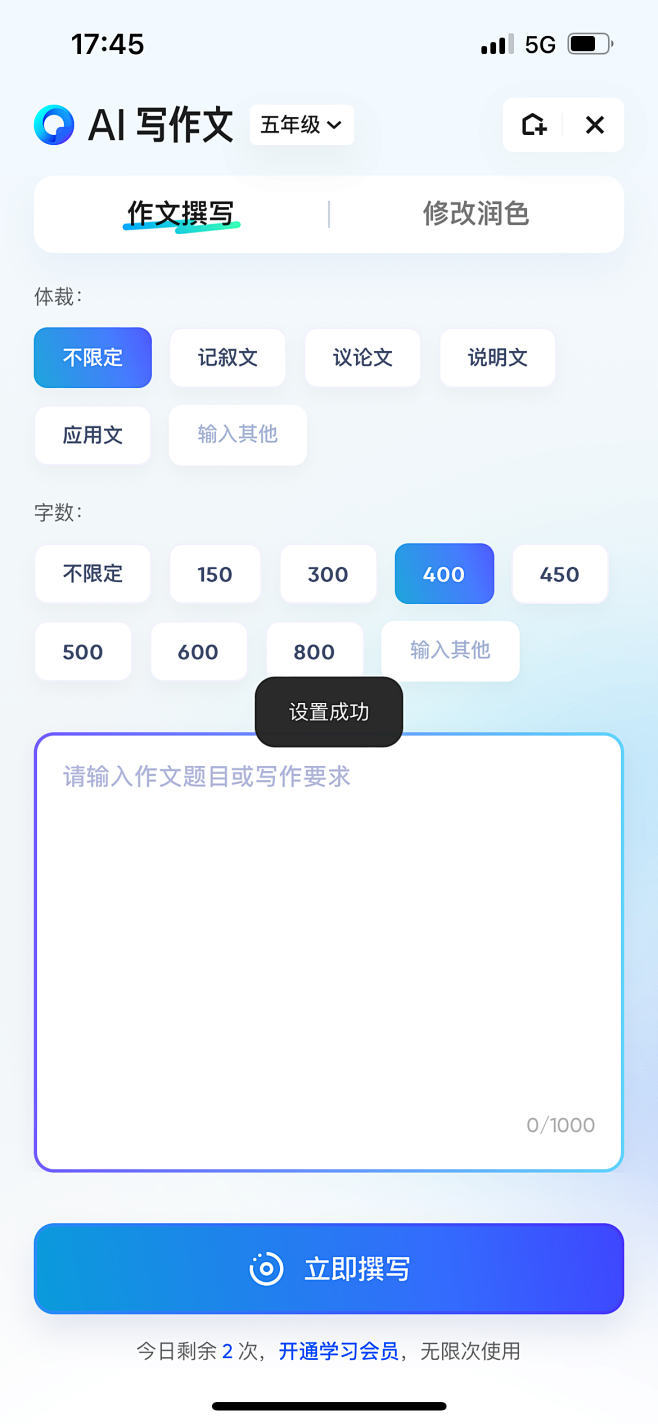
Task: Set word count to 150
Action: pyautogui.click(x=215, y=574)
